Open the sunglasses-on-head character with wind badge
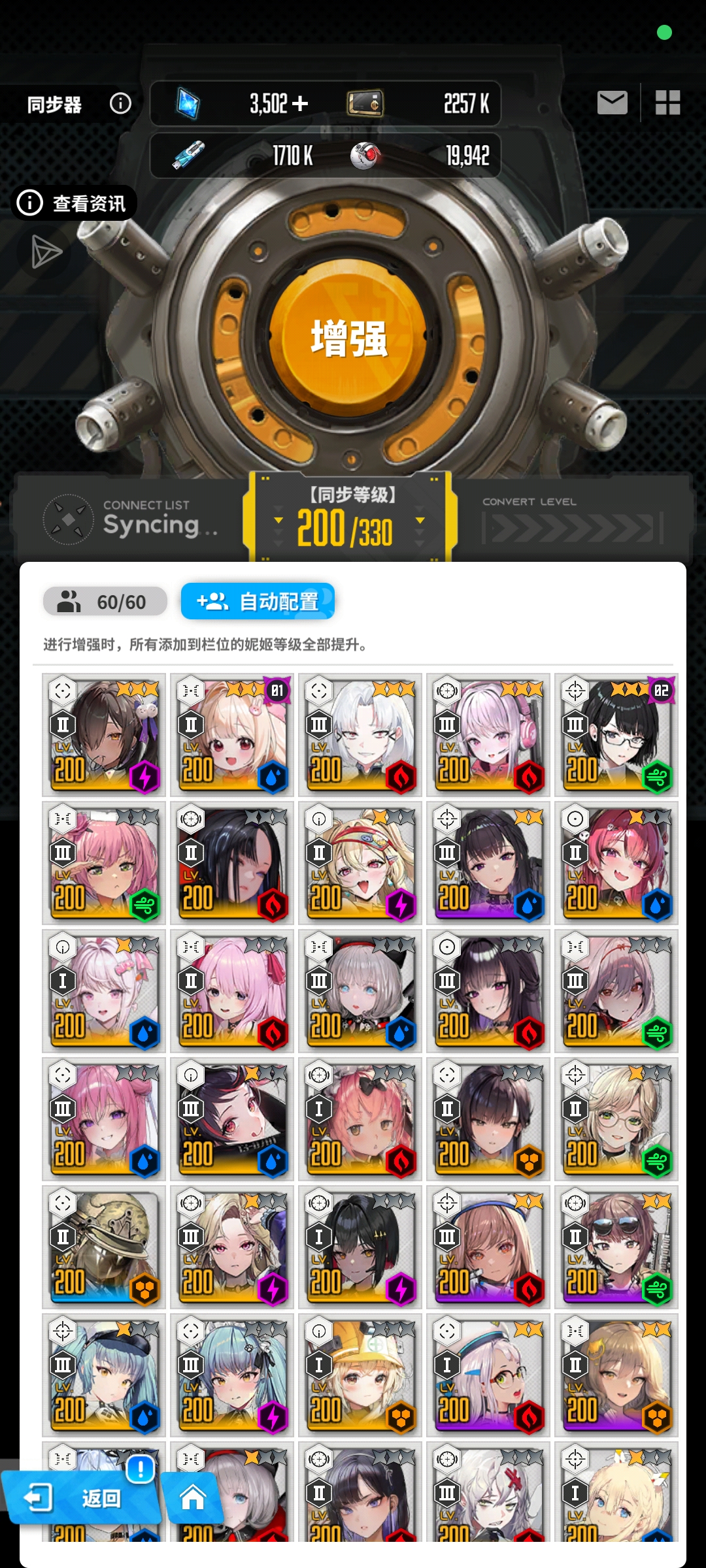 click(x=616, y=1247)
